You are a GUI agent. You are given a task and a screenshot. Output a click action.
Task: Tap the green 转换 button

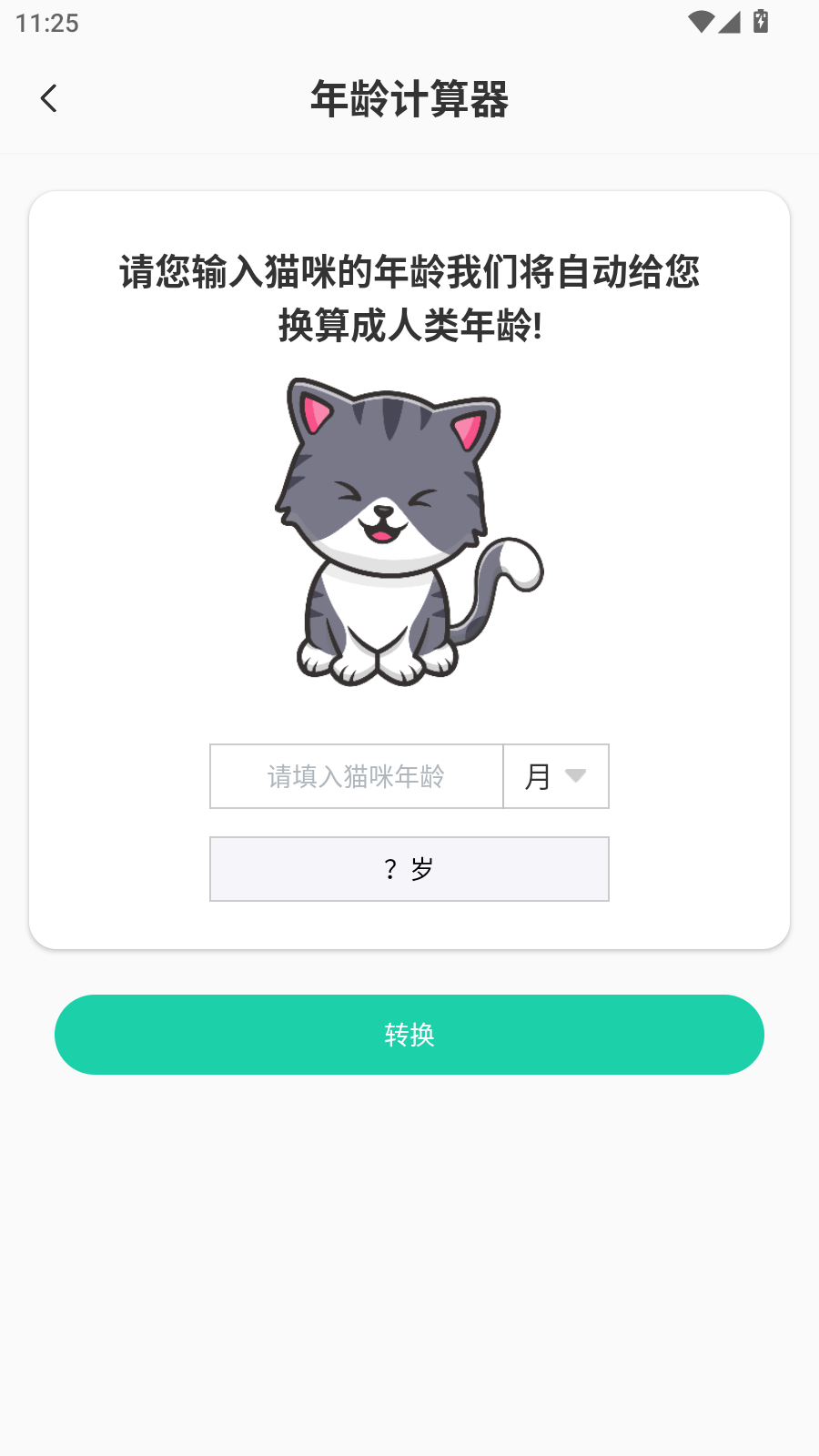tap(409, 1035)
